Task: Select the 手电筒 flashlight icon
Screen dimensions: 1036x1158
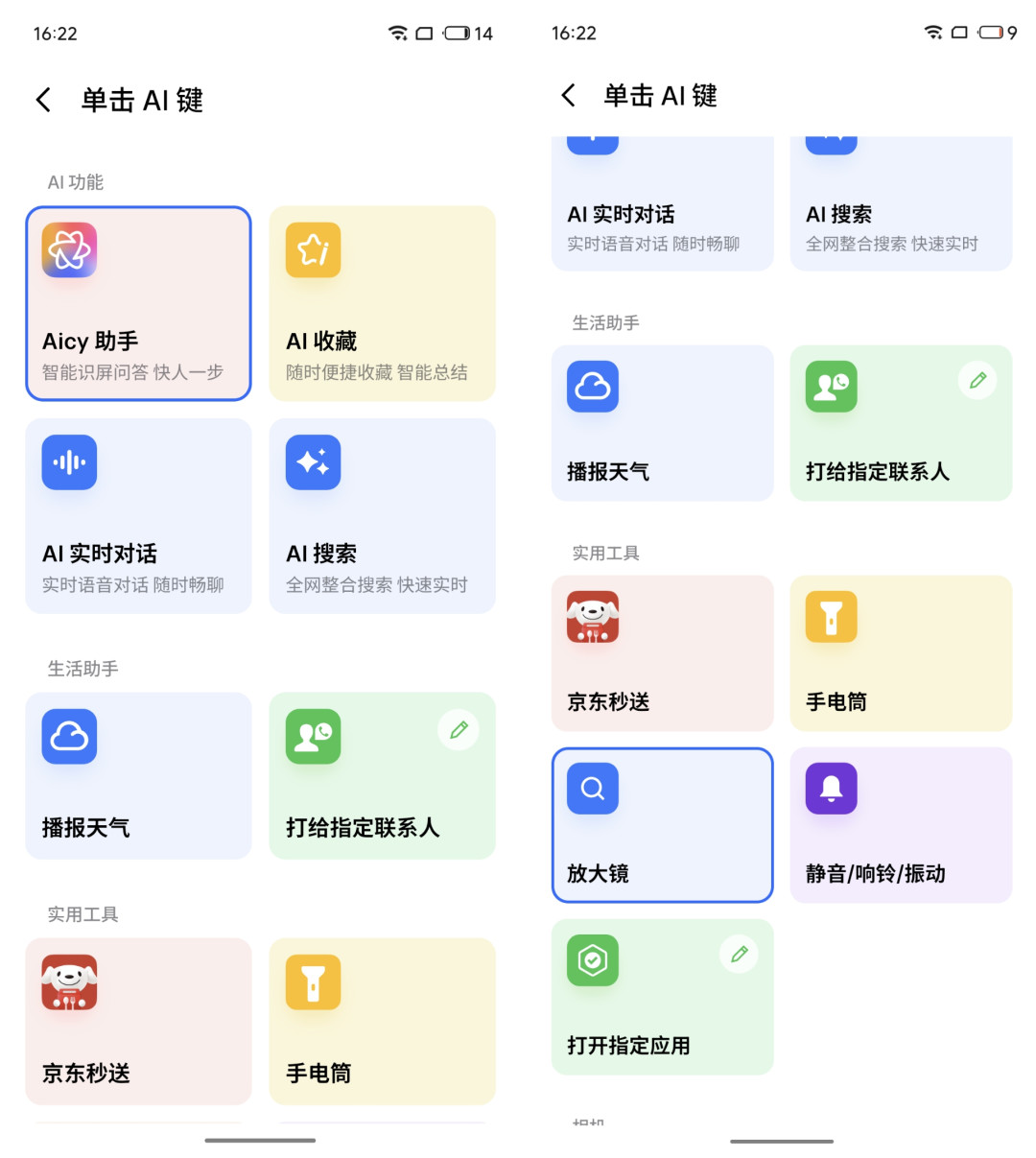Action: tap(313, 981)
